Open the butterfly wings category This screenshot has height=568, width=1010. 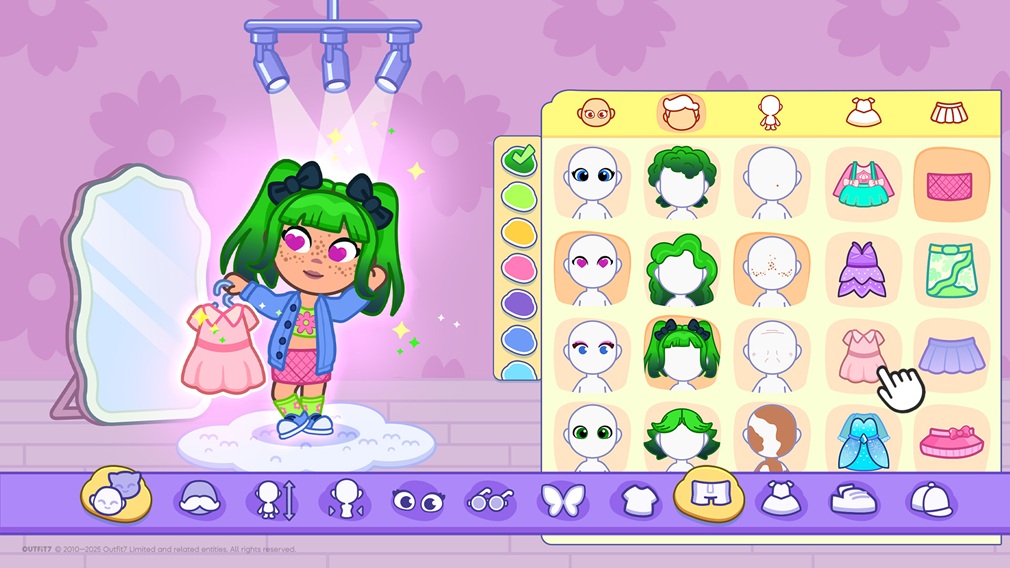tap(562, 498)
